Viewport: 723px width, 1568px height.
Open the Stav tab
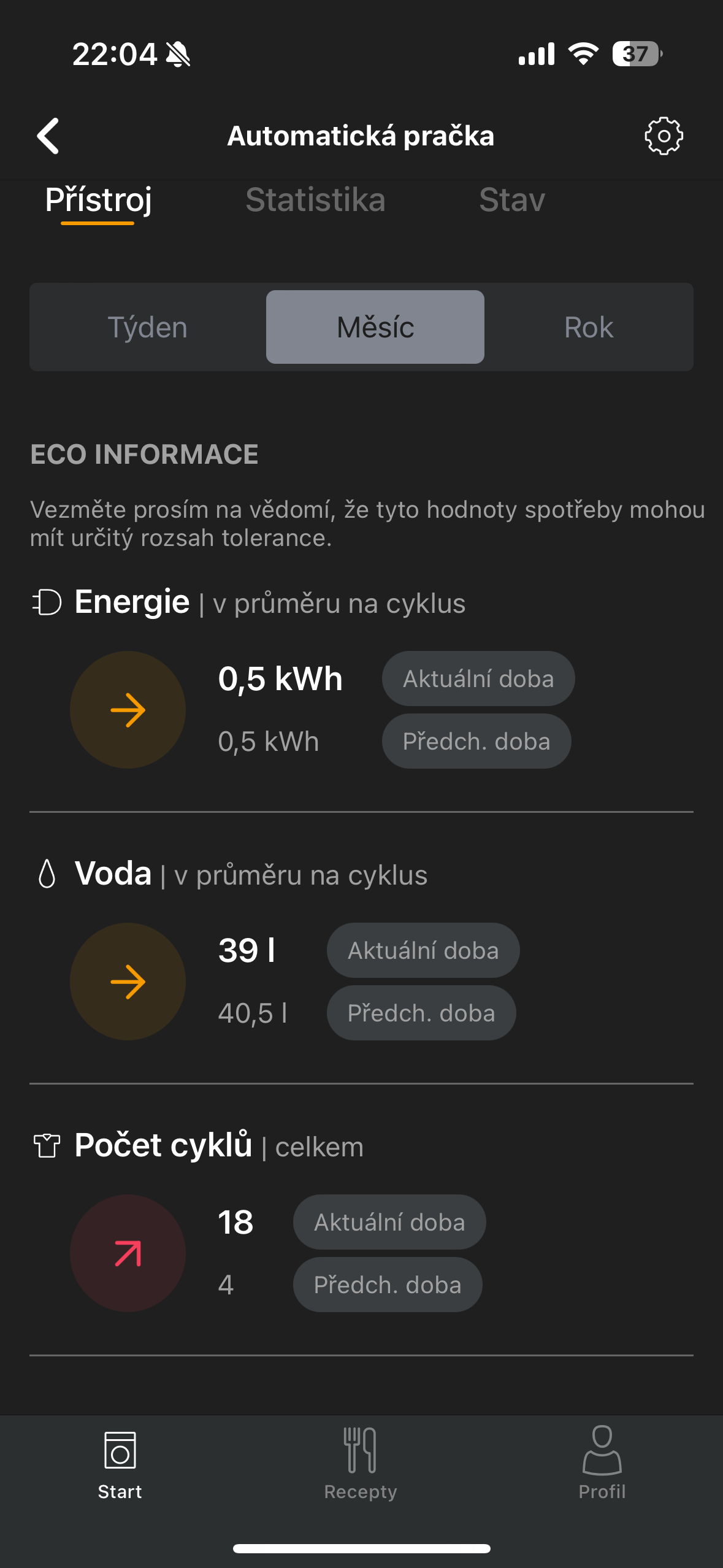[512, 199]
